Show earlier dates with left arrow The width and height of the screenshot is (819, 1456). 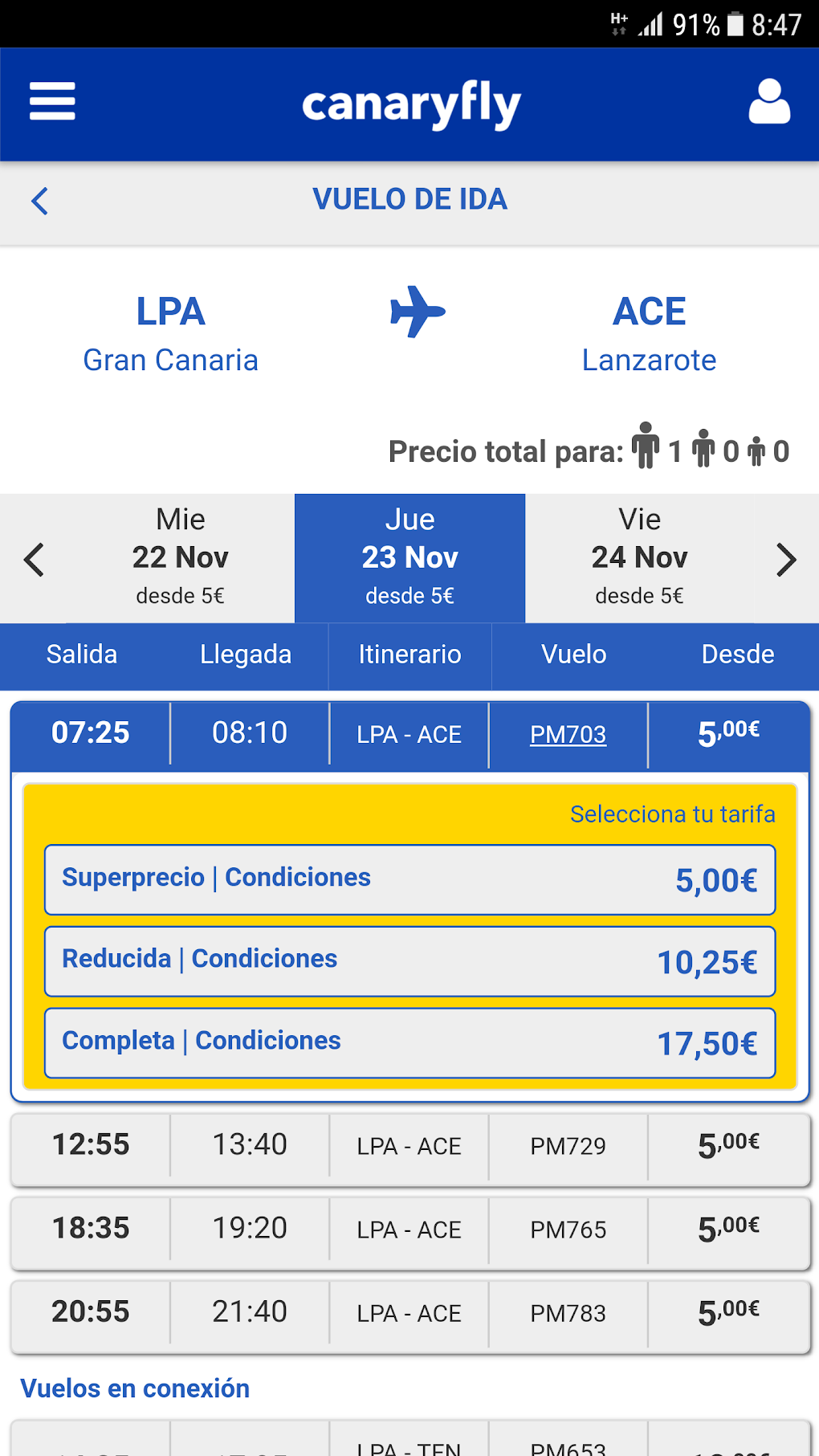tap(34, 560)
